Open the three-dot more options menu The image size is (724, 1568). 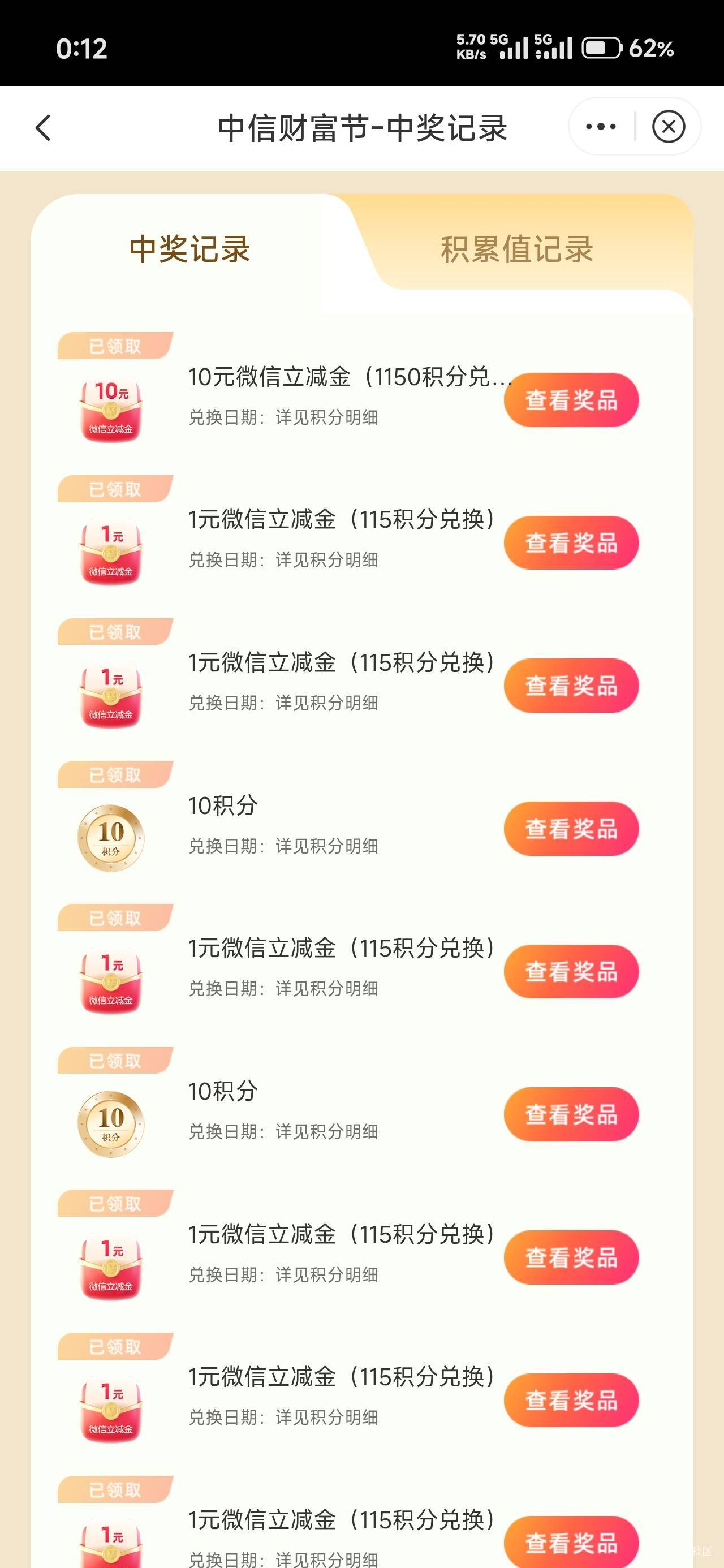tap(600, 127)
